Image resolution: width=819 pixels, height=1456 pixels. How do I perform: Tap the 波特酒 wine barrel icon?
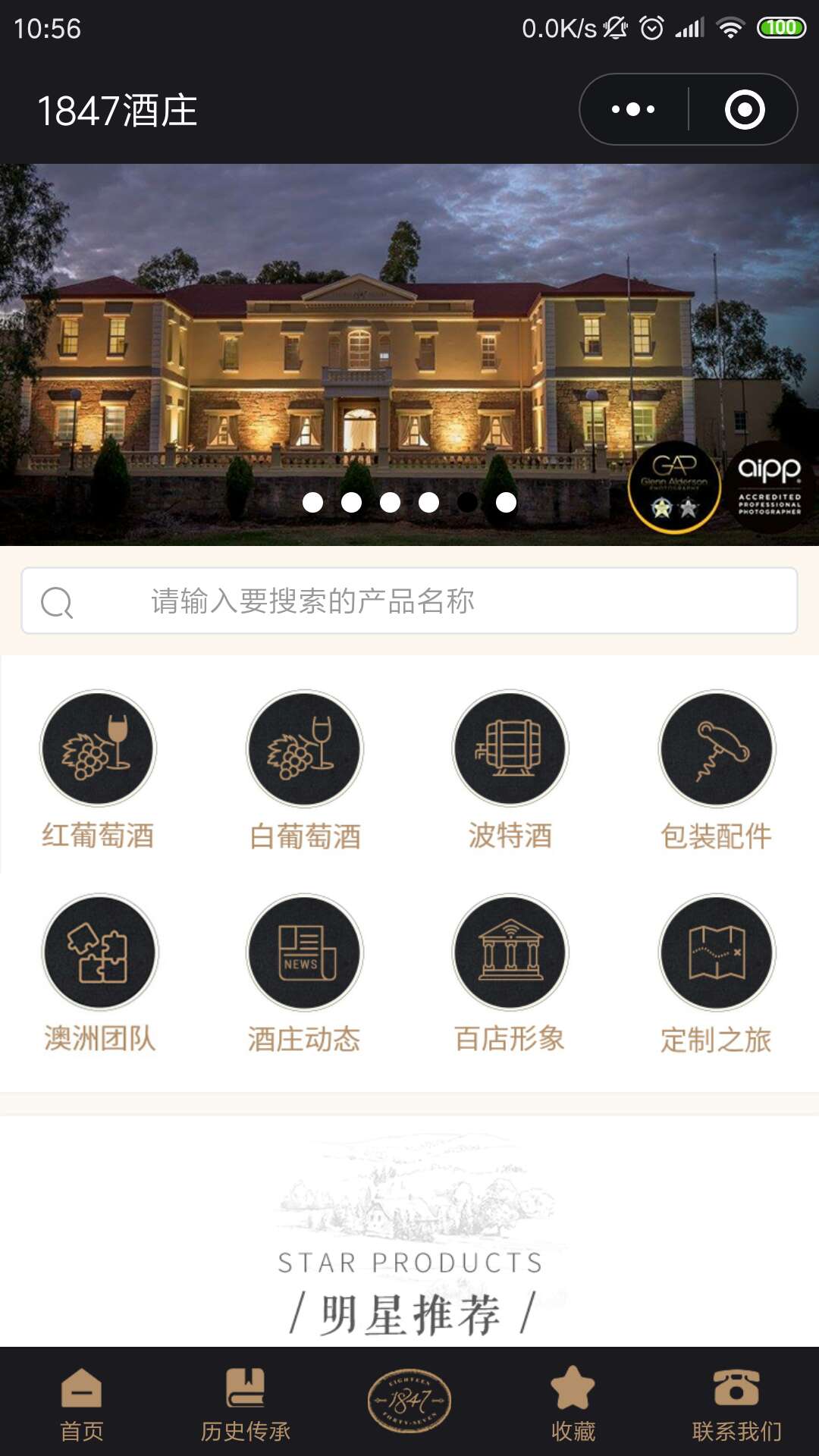510,748
